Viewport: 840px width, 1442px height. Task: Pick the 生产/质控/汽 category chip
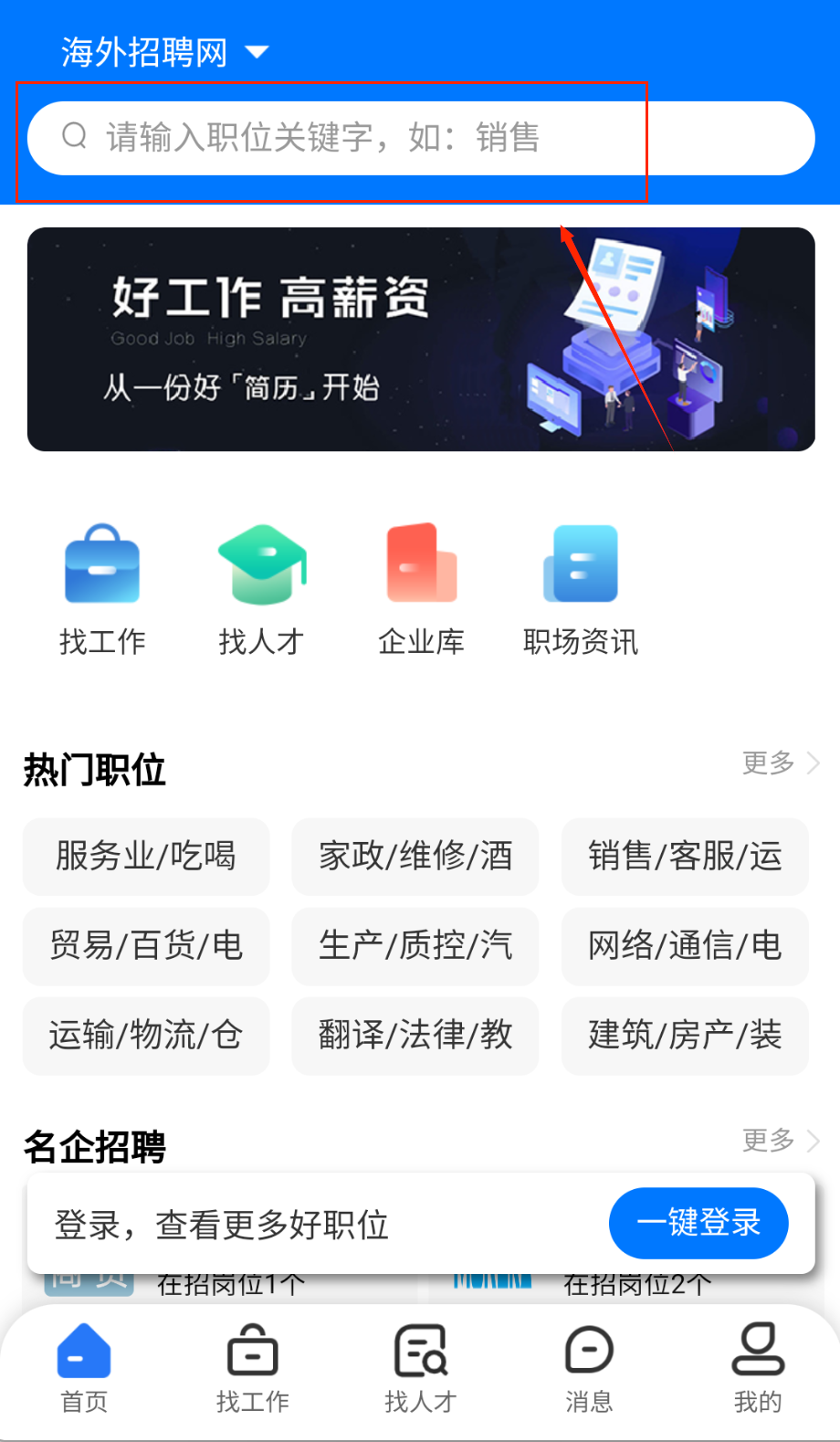tap(415, 946)
